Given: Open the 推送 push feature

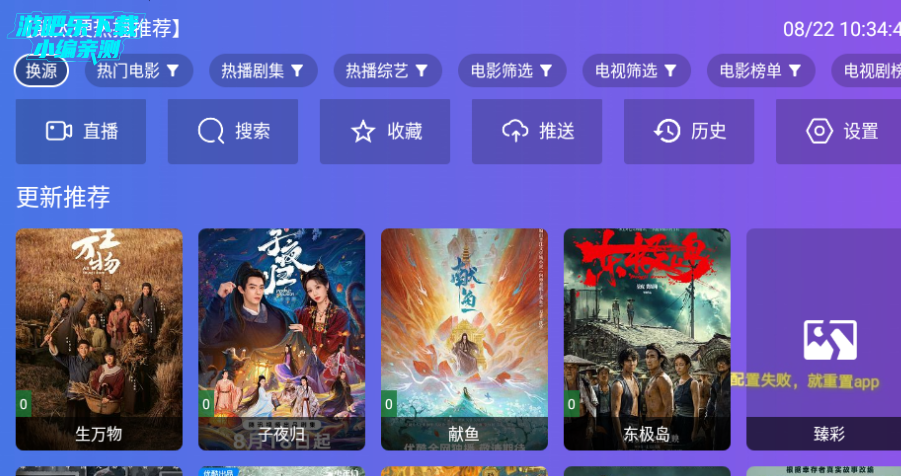Looking at the screenshot, I should pos(537,131).
